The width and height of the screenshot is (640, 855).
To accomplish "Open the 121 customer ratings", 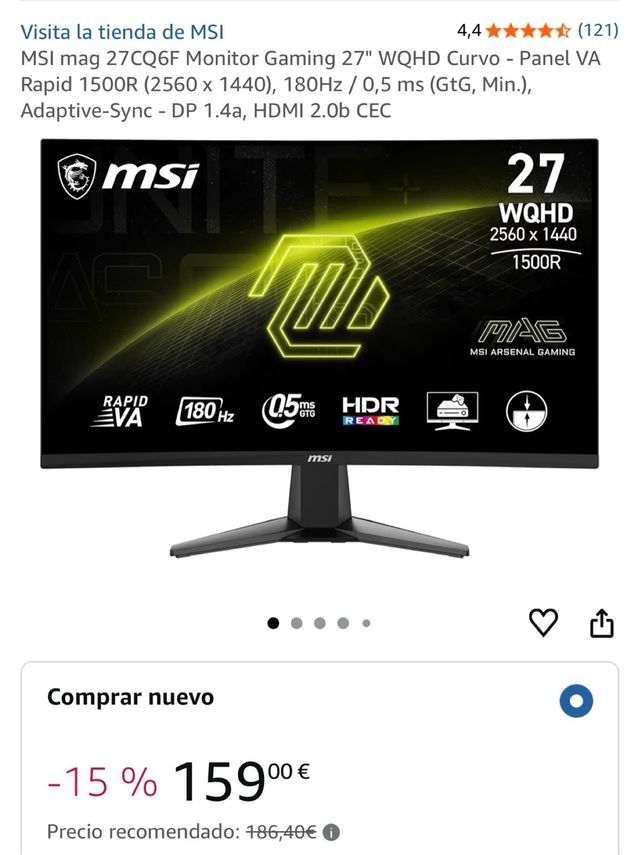I will (x=598, y=31).
